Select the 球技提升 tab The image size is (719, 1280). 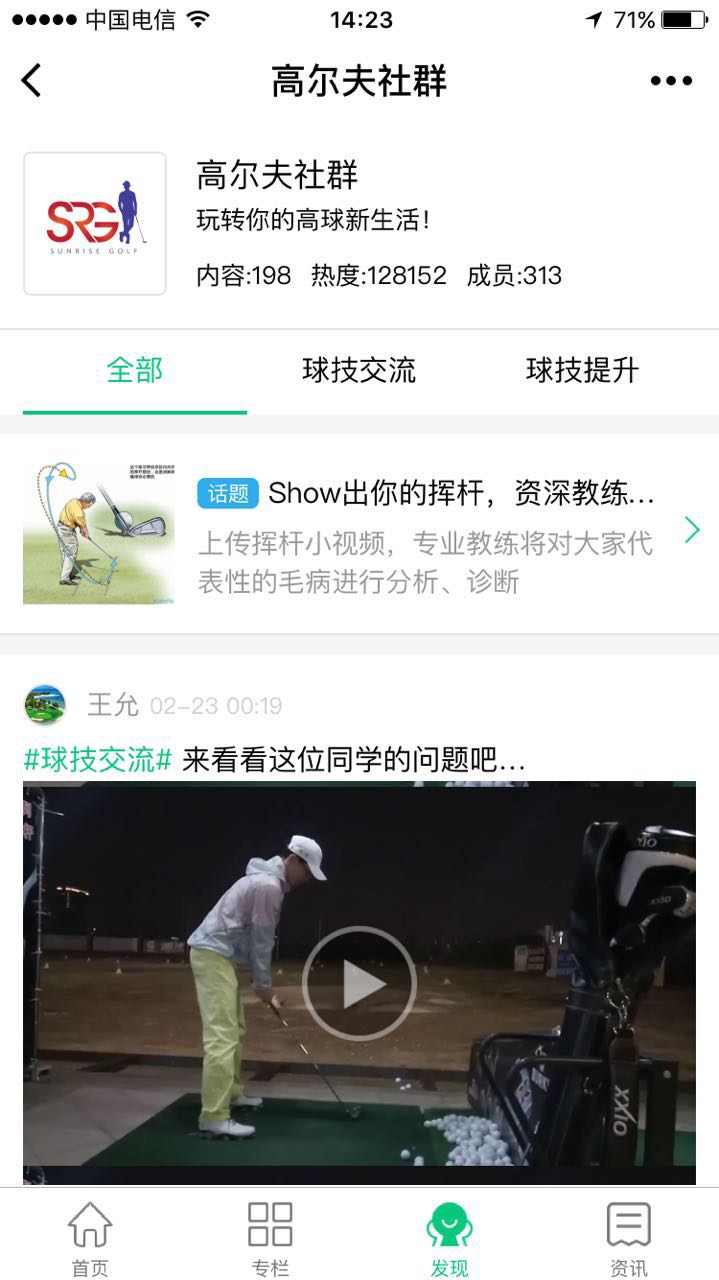[x=582, y=371]
